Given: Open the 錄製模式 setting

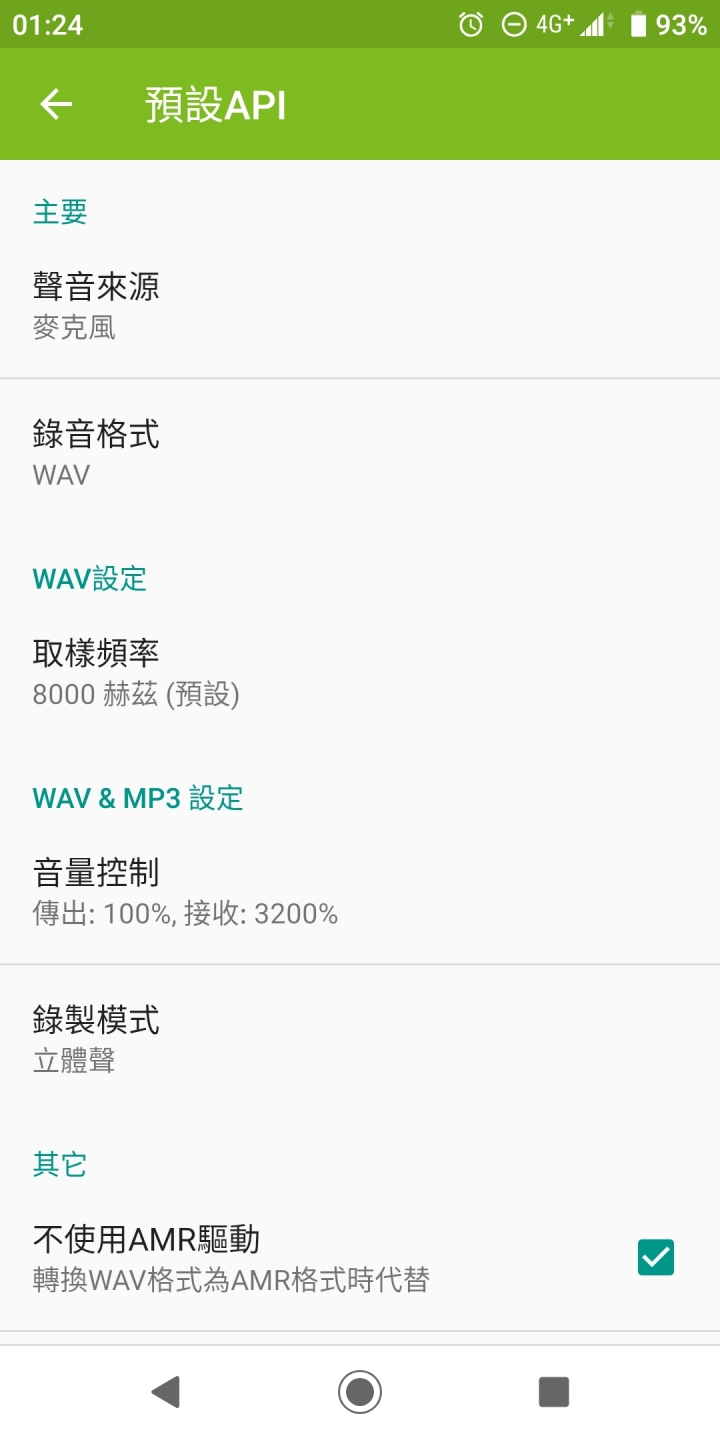Looking at the screenshot, I should click(x=360, y=1038).
